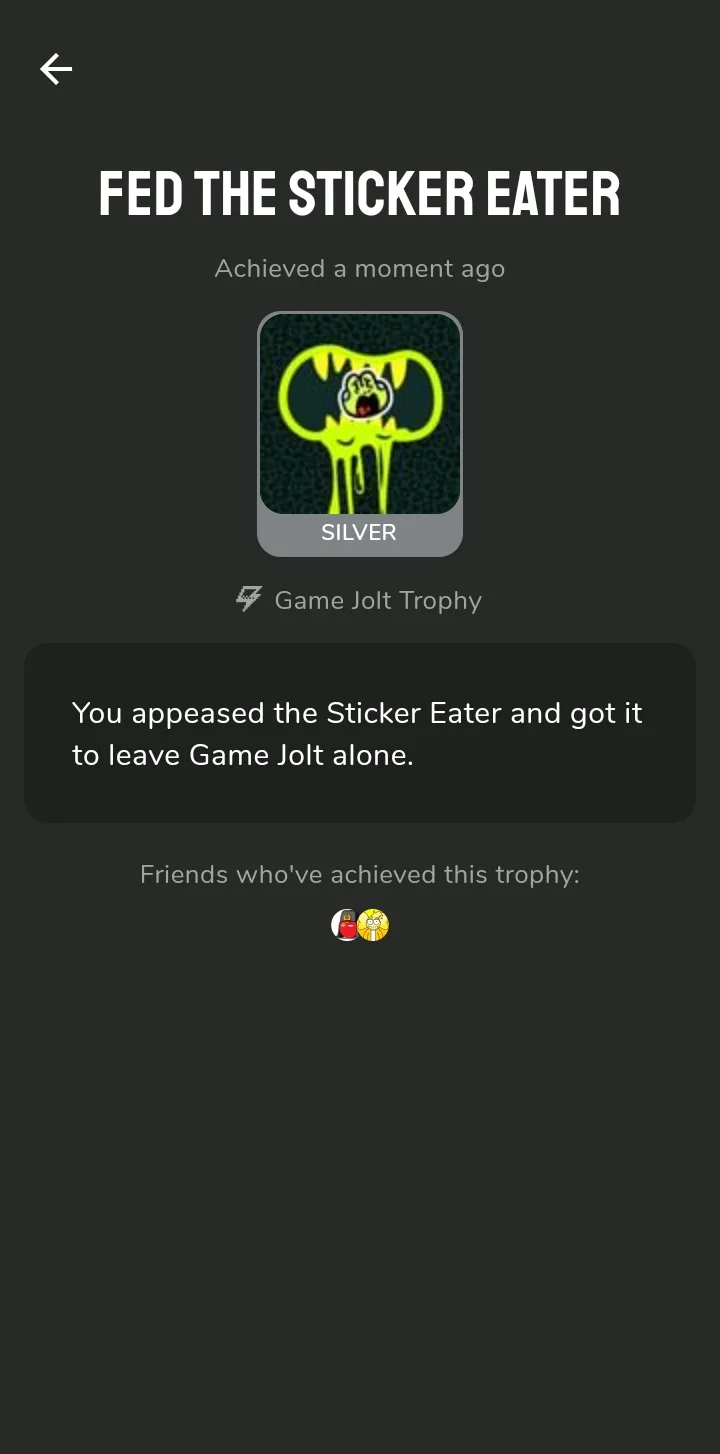Go back using the arrow icon
Screen dimensions: 720x1454
pyautogui.click(x=56, y=69)
